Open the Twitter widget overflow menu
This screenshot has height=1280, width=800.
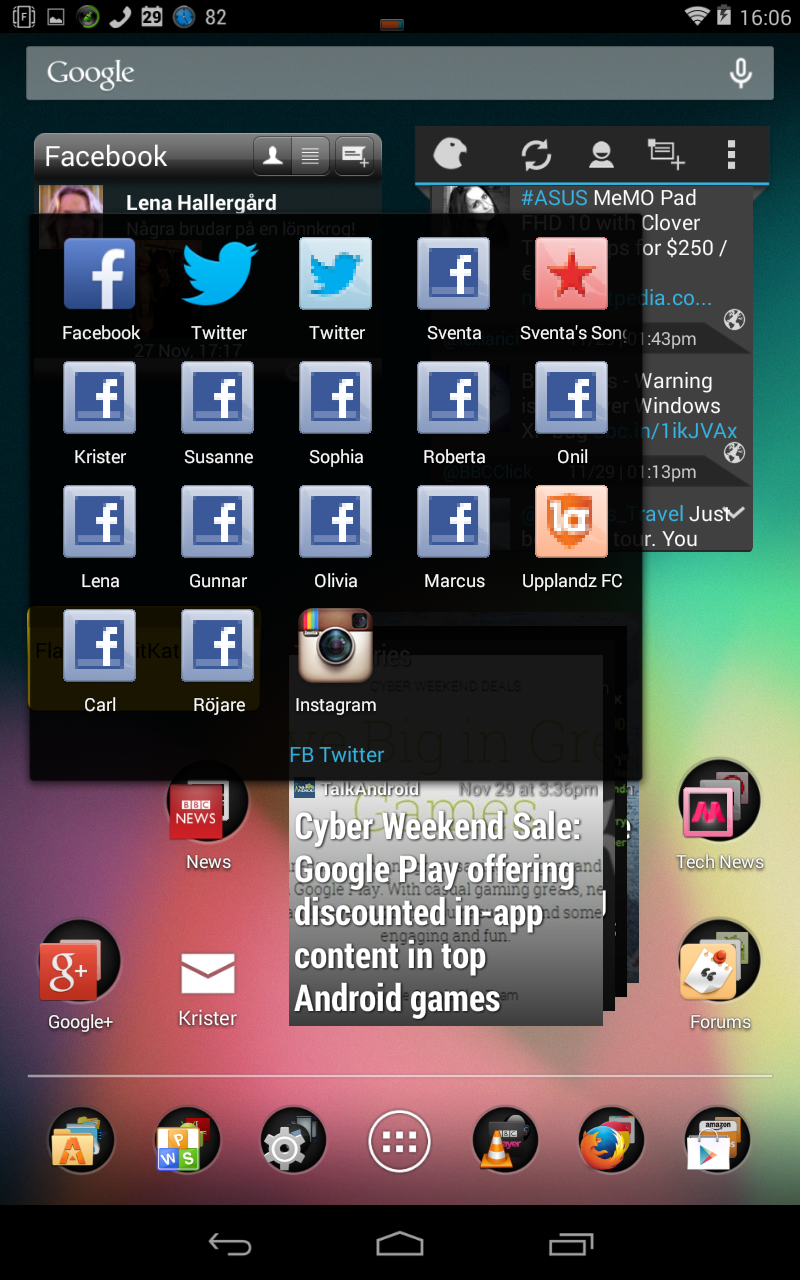[731, 154]
